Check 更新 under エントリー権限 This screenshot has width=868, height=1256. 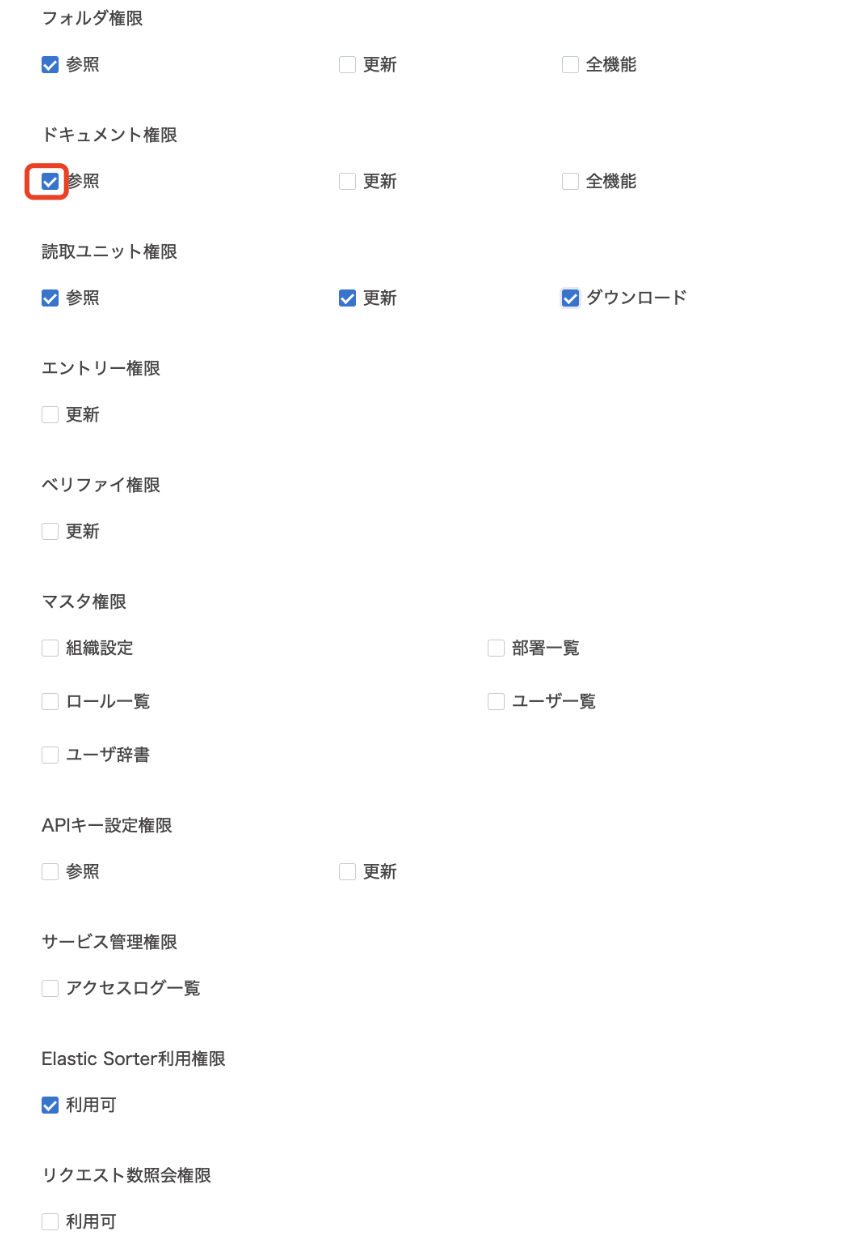(50, 415)
